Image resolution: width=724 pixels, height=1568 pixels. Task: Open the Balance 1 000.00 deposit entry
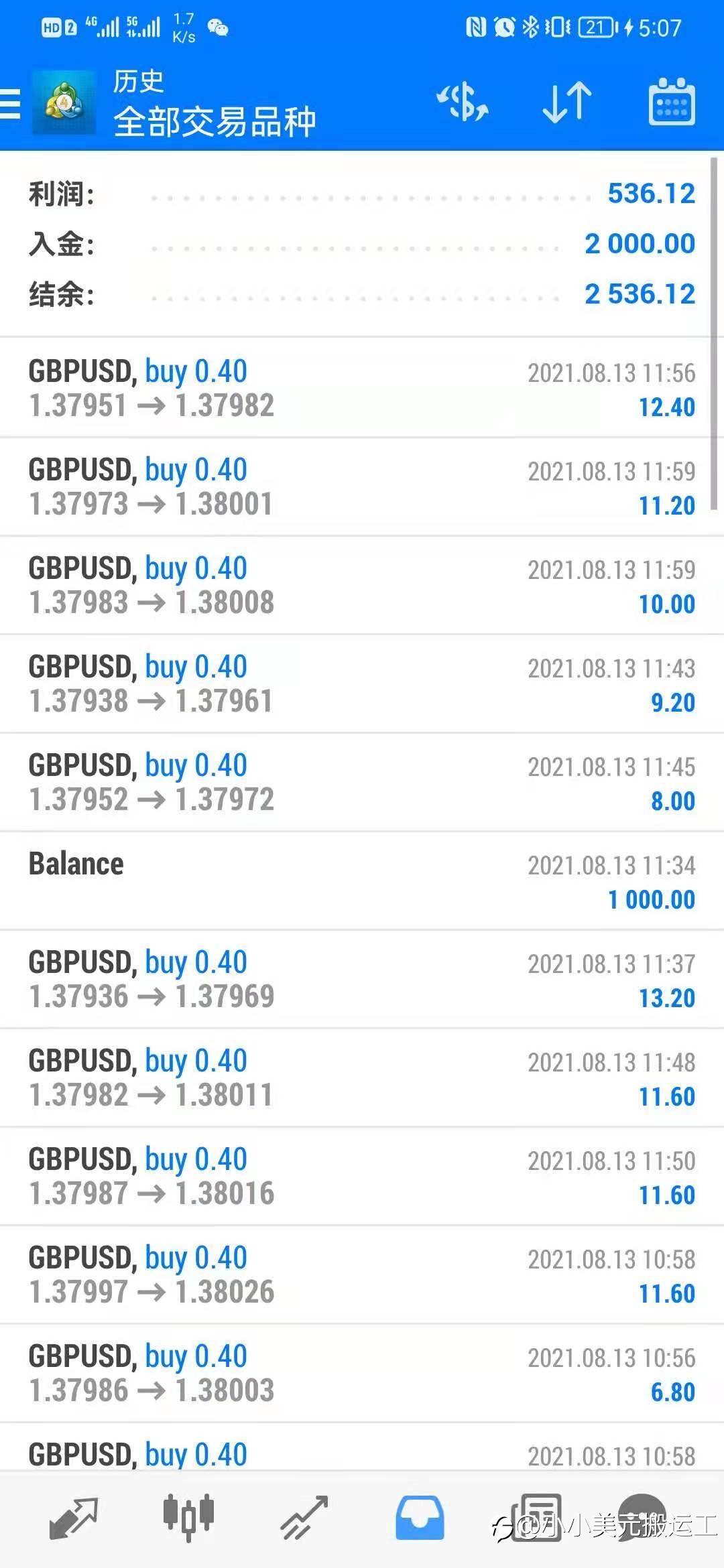(362, 881)
